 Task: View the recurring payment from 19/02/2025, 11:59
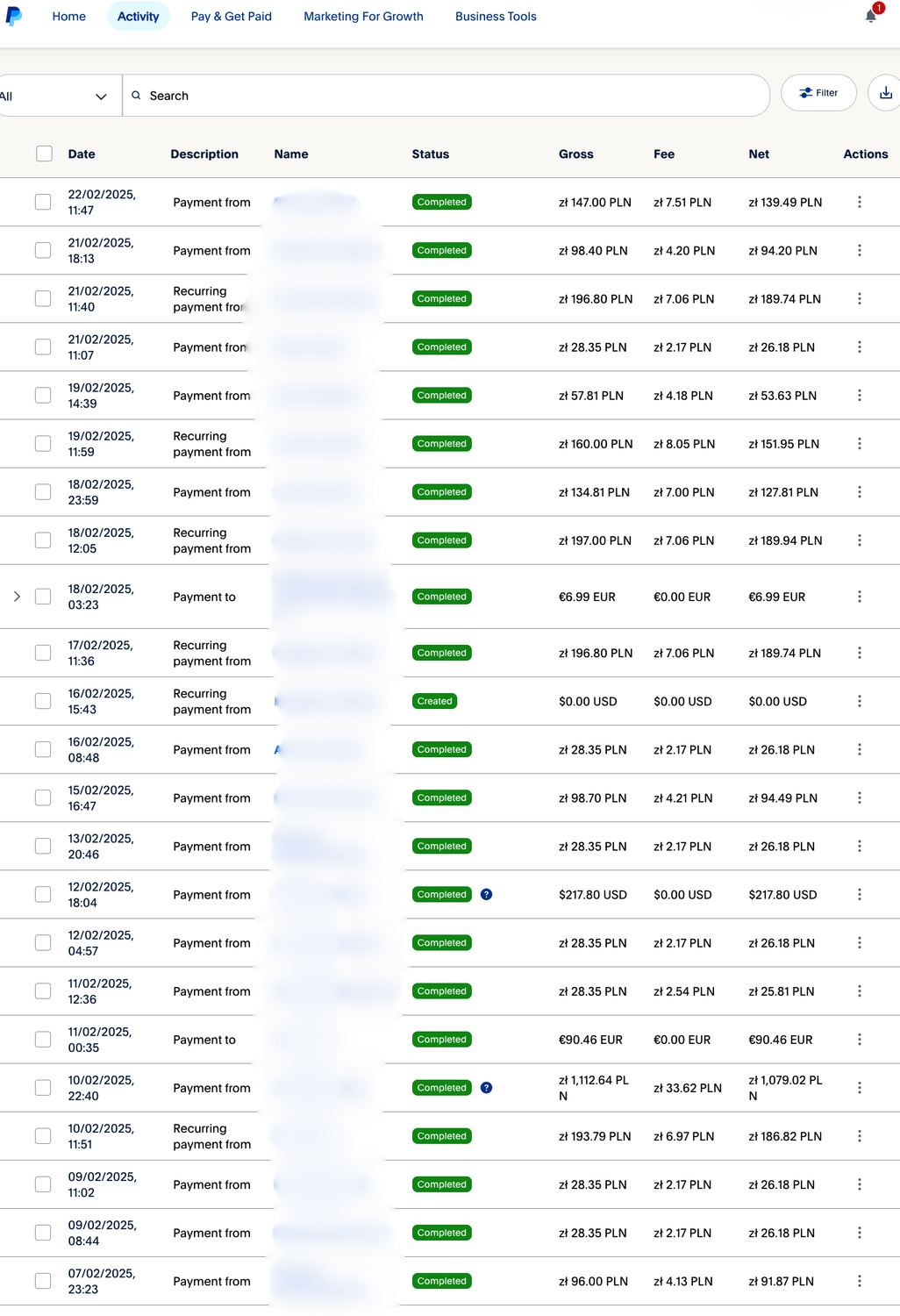pyautogui.click(x=211, y=444)
